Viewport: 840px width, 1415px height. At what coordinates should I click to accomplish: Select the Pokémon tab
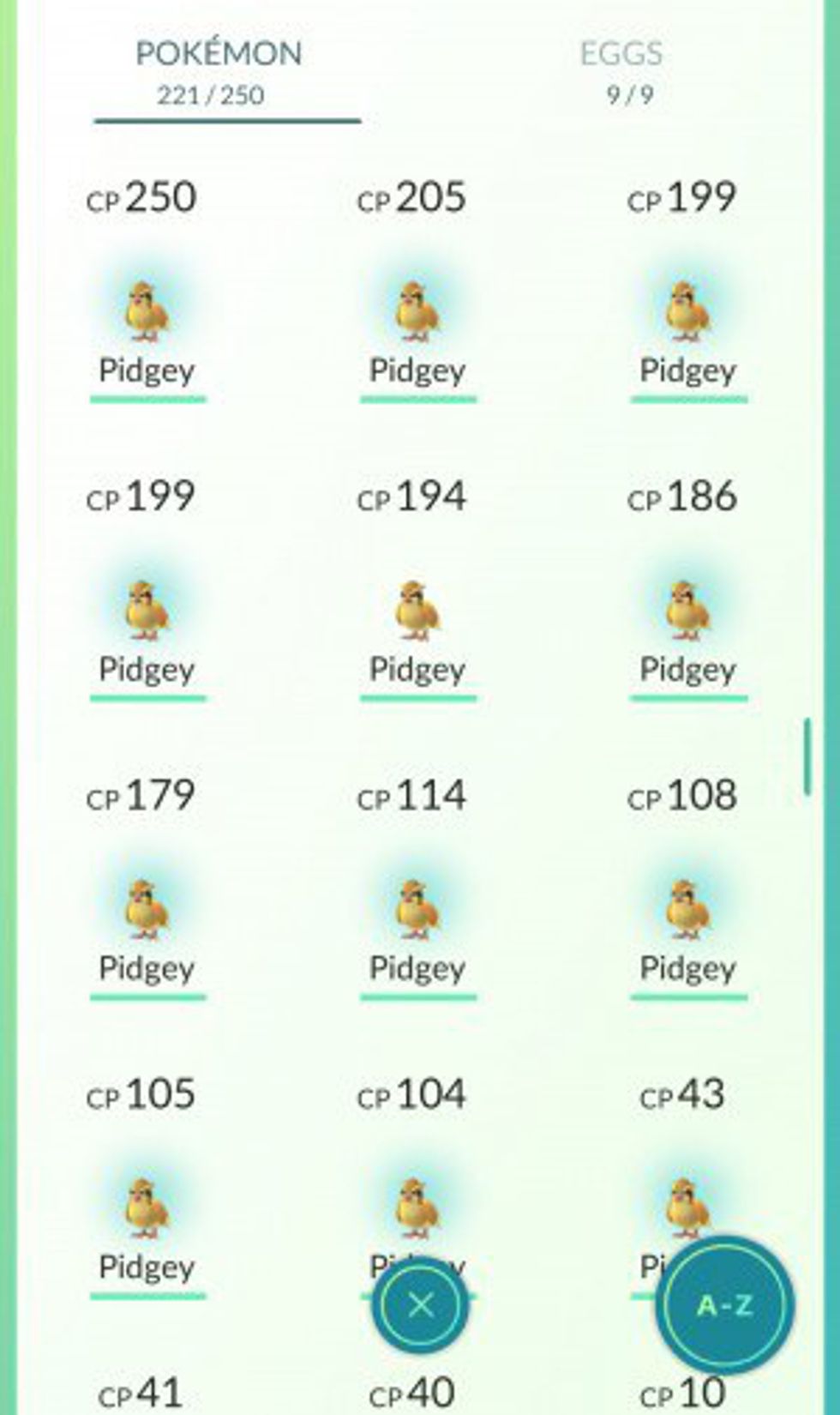[x=219, y=70]
